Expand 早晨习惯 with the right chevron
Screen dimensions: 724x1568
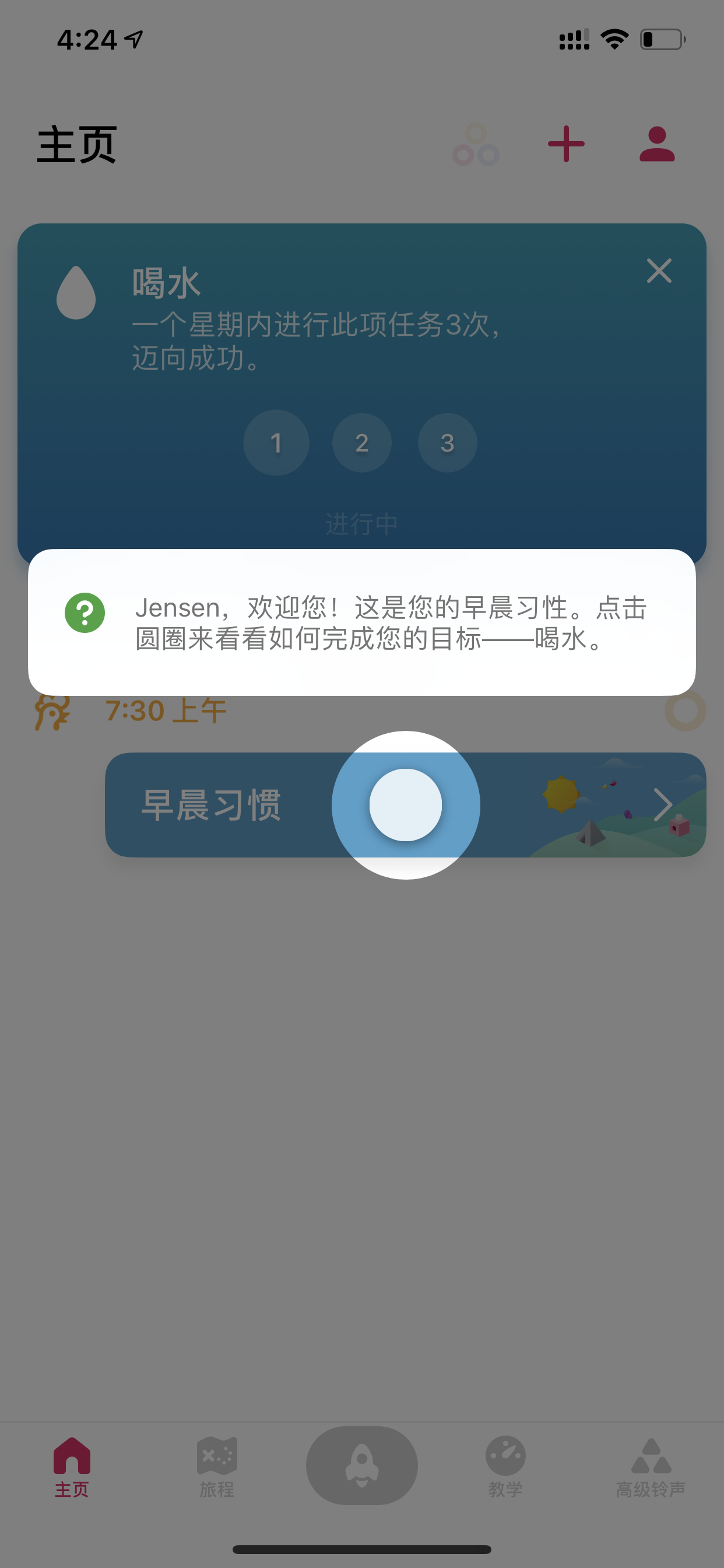[662, 804]
